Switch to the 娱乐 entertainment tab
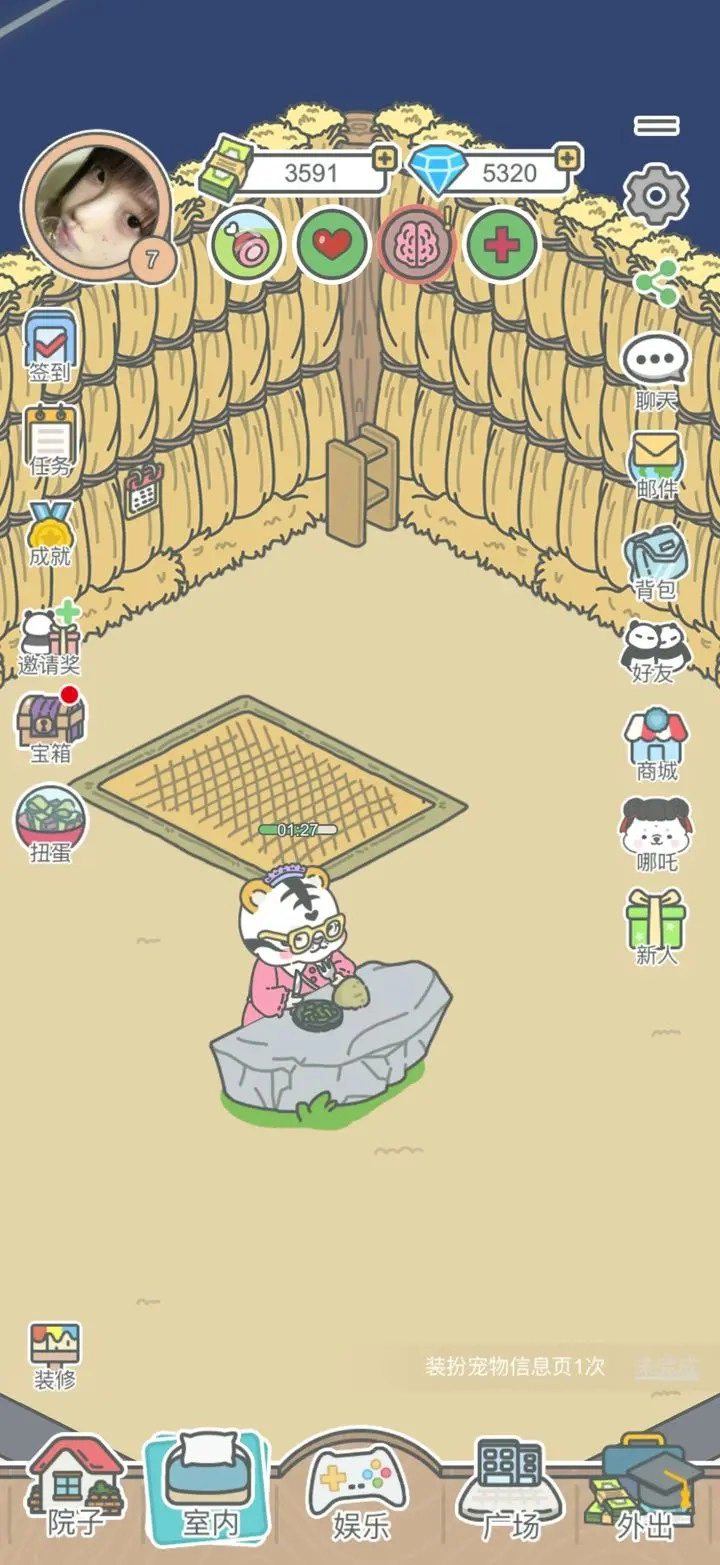Viewport: 720px width, 1565px height. point(361,1490)
